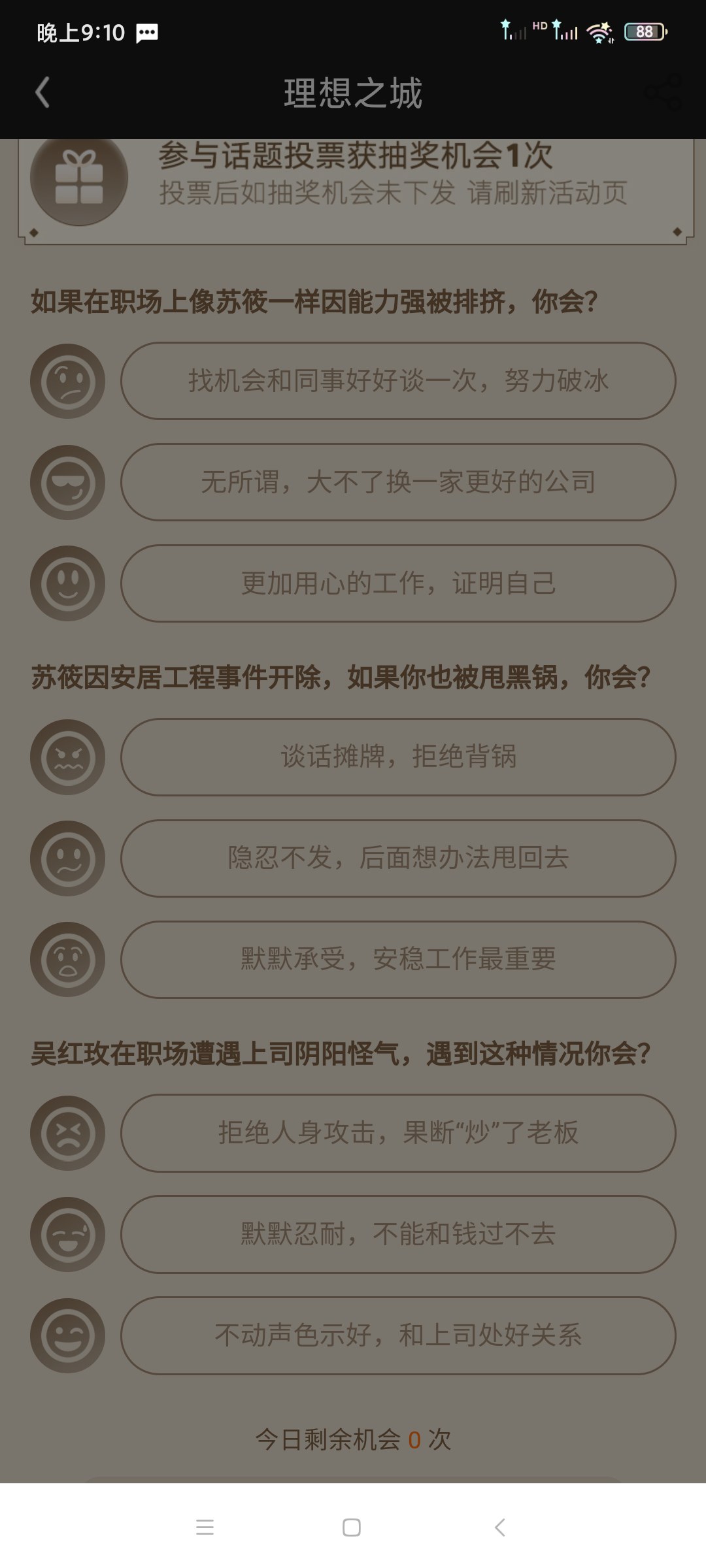Vote for 默默忍耐，不能和钱过不去
Image resolution: width=706 pixels, height=1568 pixels.
398,1234
